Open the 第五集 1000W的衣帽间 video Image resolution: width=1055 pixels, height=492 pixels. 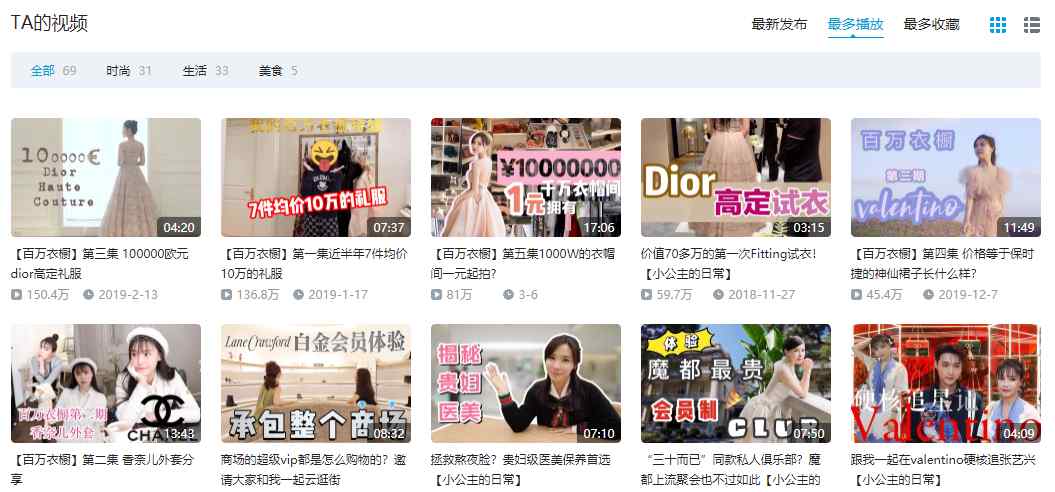[525, 177]
